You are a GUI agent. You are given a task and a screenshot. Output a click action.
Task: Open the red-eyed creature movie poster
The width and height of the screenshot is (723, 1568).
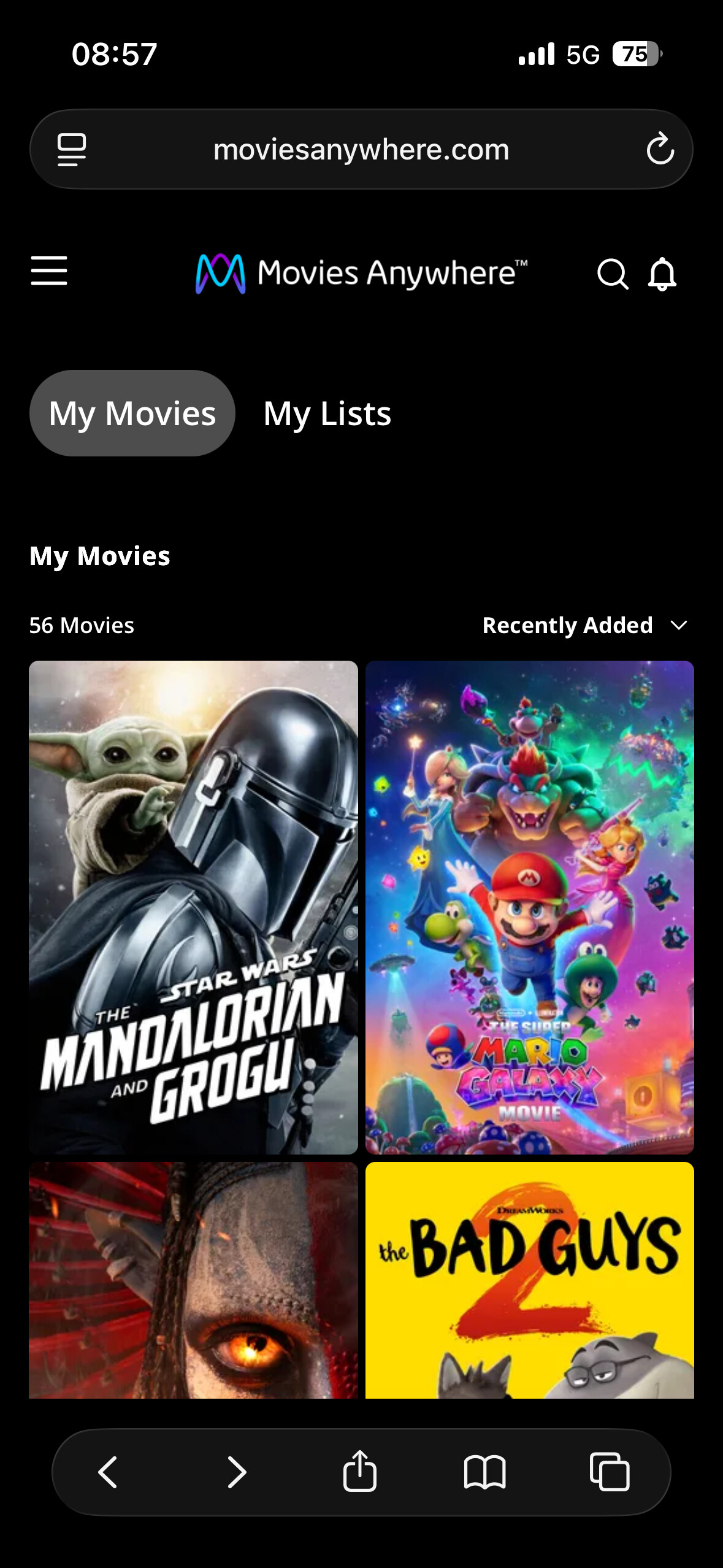(193, 1280)
